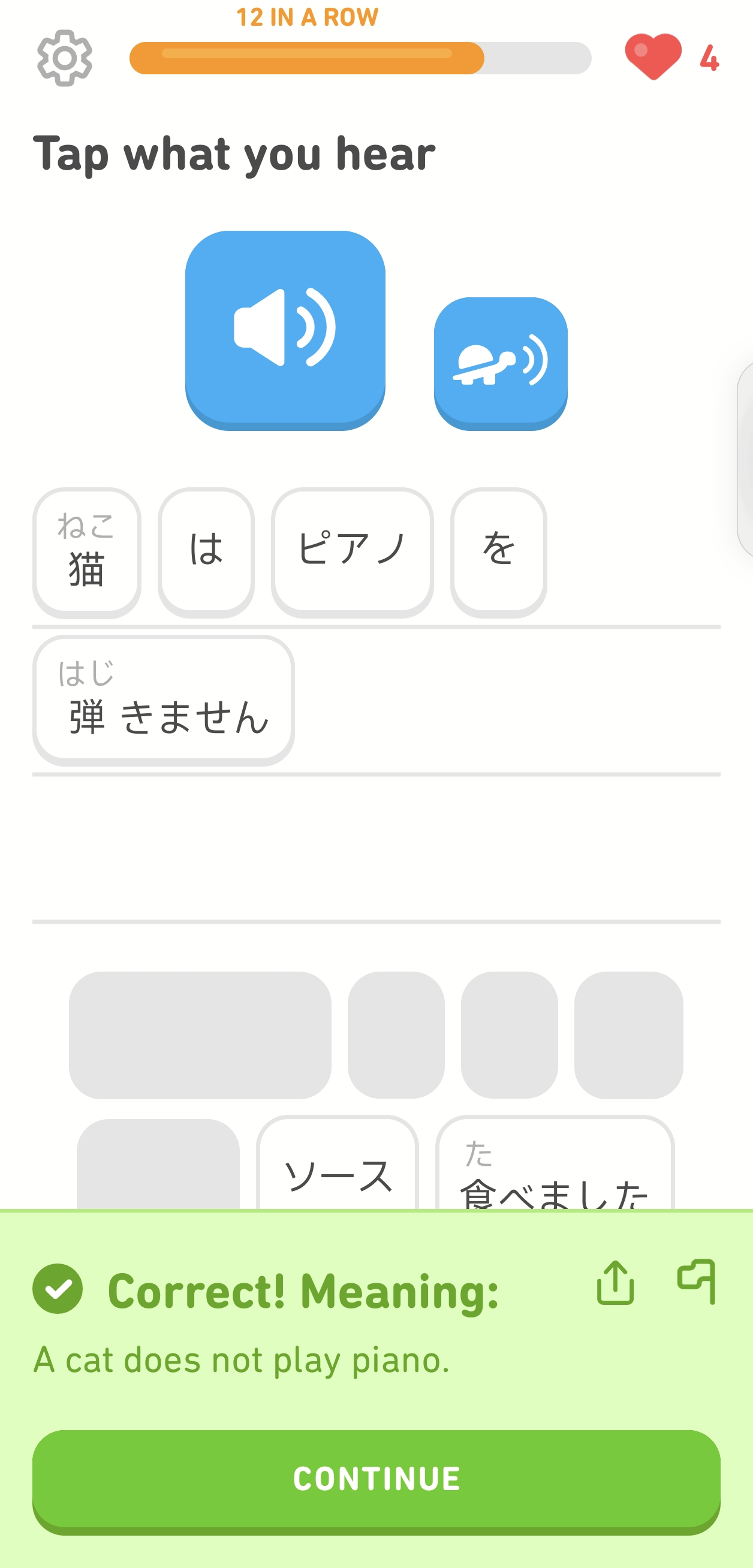The width and height of the screenshot is (753, 1568).
Task: Play the audio at normal speed
Action: (x=285, y=328)
